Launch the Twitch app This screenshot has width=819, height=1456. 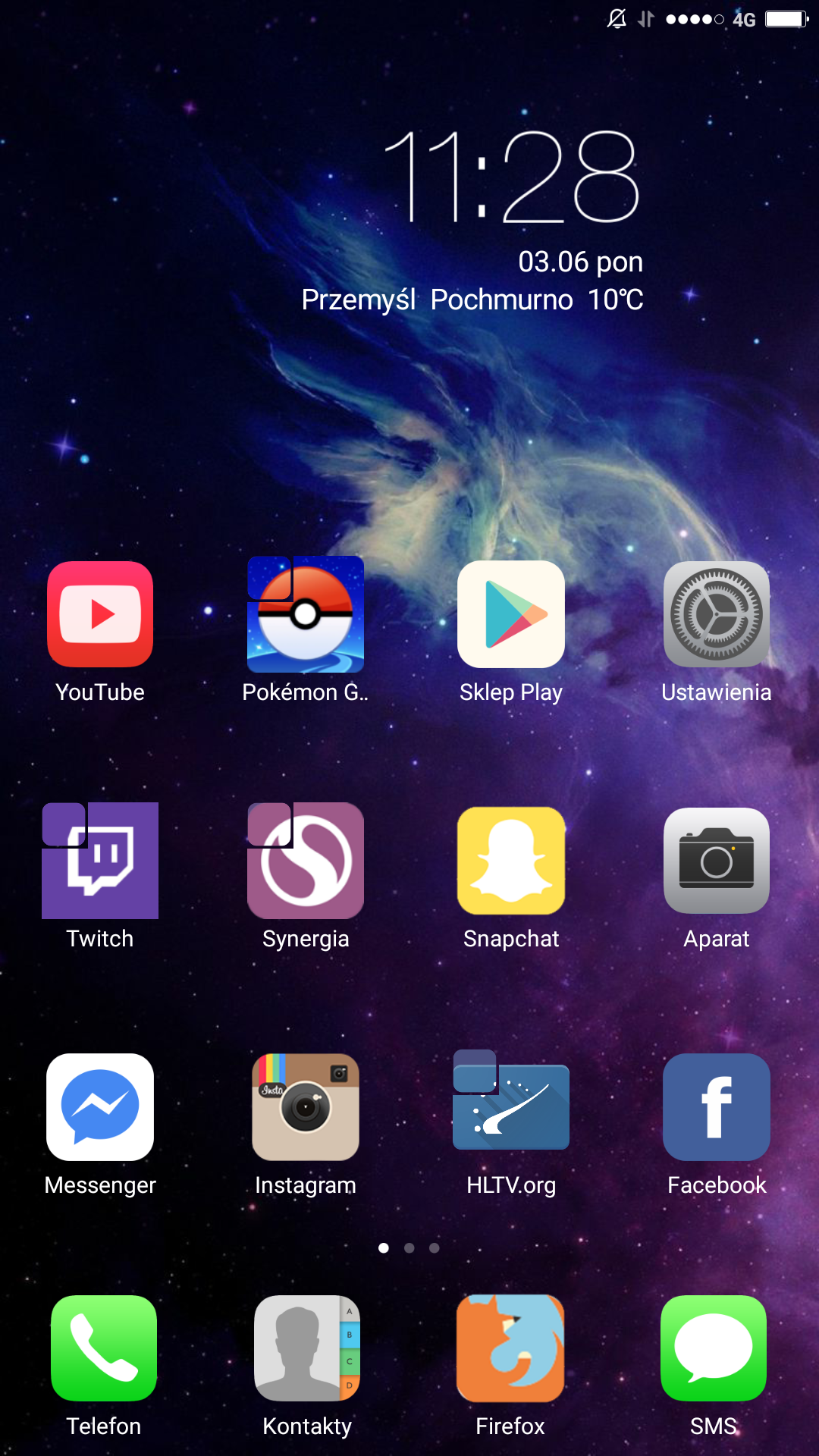100,861
